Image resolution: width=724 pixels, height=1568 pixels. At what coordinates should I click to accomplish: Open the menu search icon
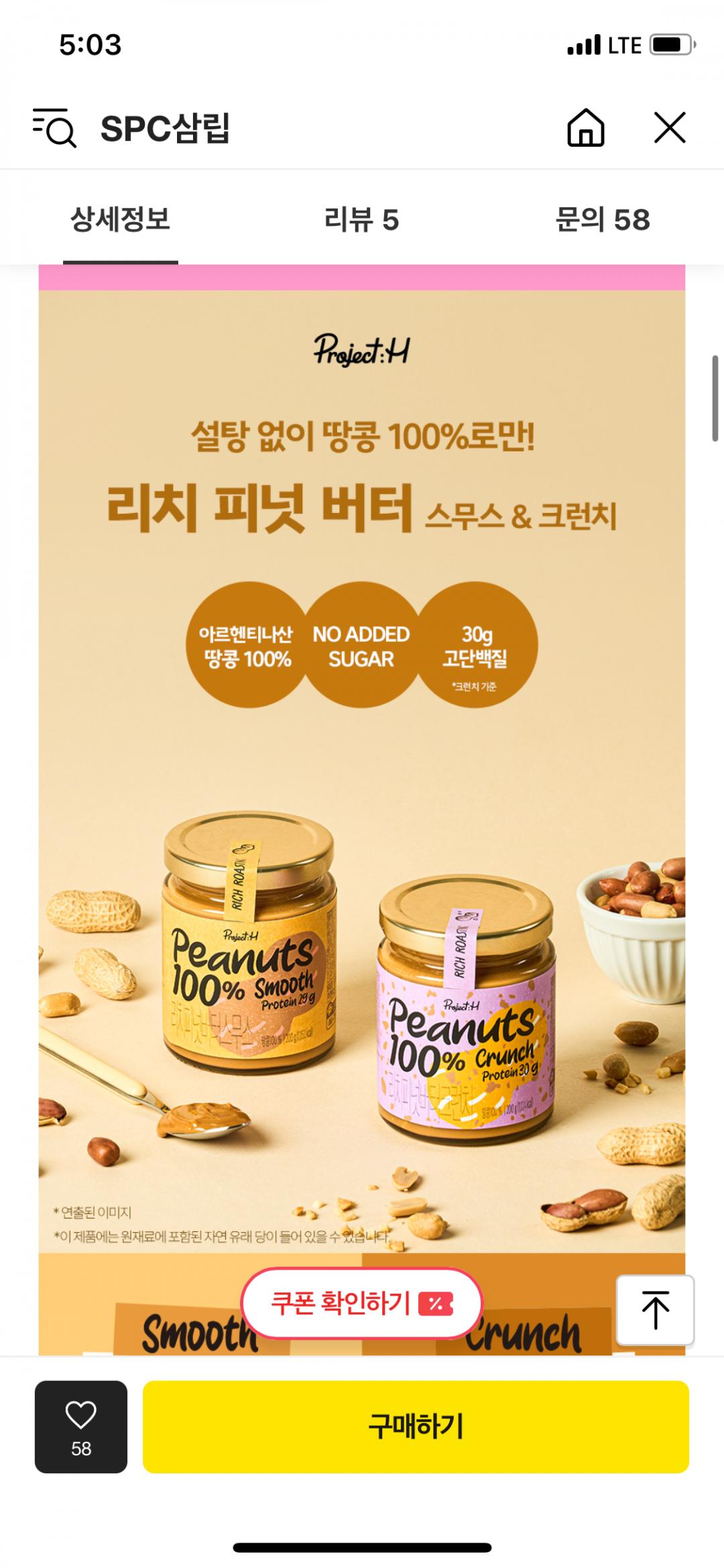pyautogui.click(x=55, y=127)
